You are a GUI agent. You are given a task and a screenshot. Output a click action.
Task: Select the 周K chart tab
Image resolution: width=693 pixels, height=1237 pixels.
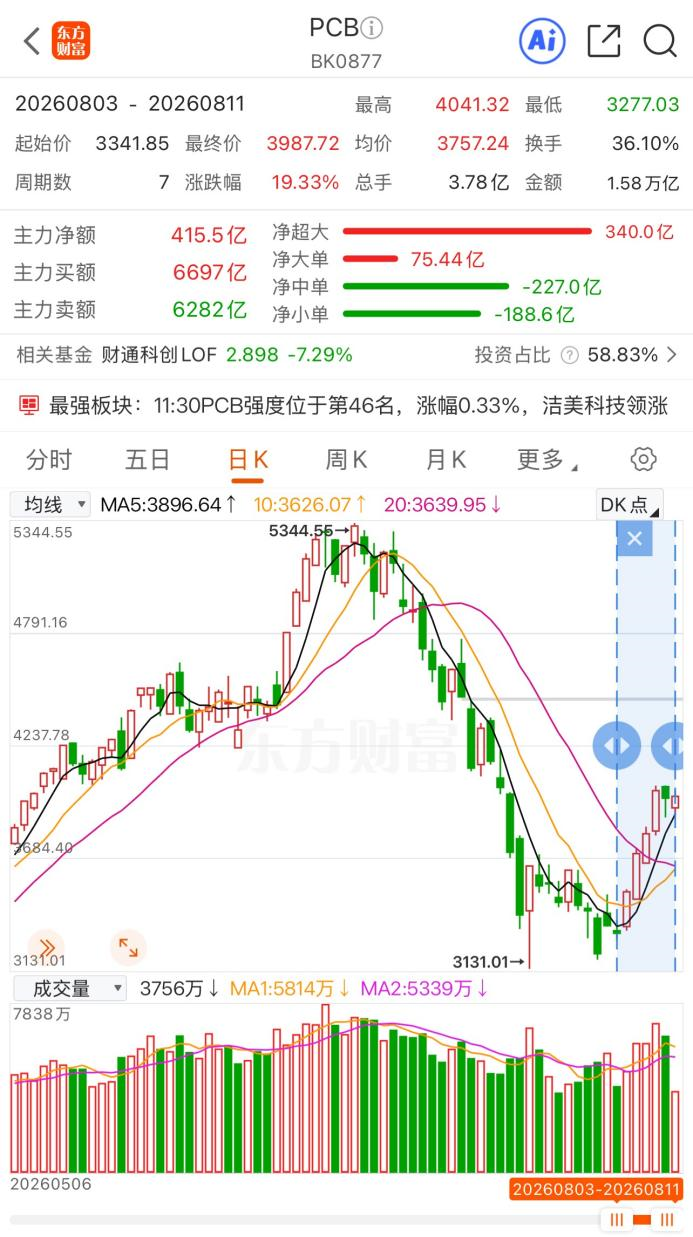(346, 460)
